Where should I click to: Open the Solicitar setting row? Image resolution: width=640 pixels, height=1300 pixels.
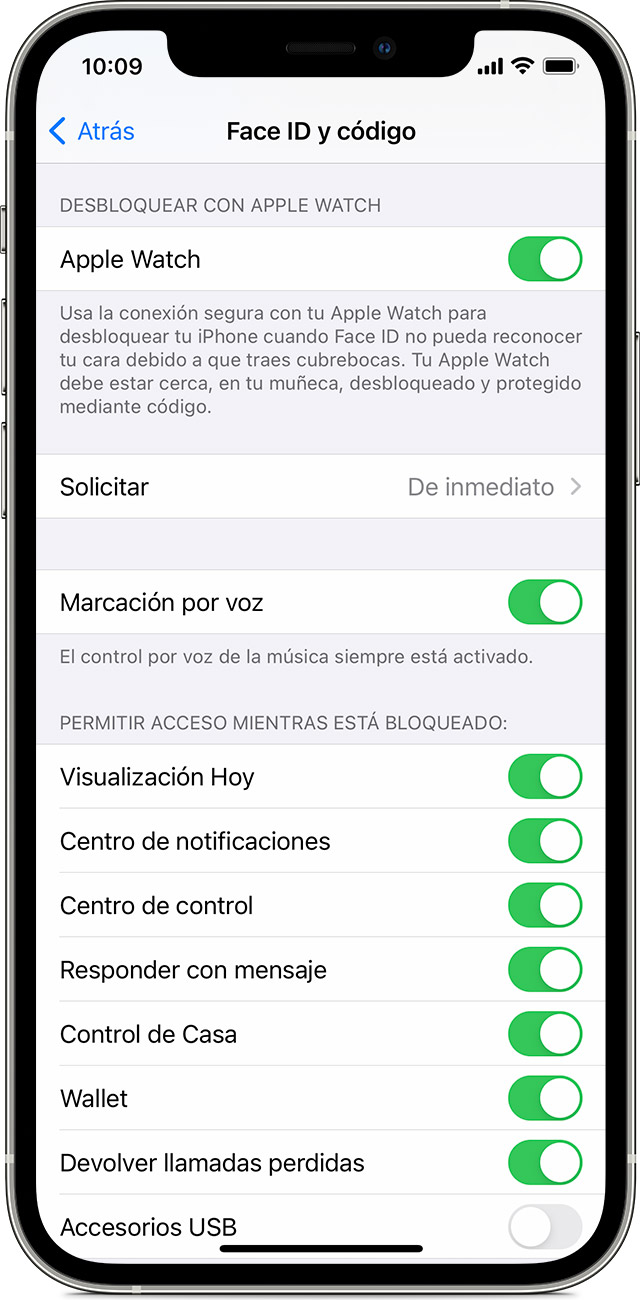click(320, 487)
